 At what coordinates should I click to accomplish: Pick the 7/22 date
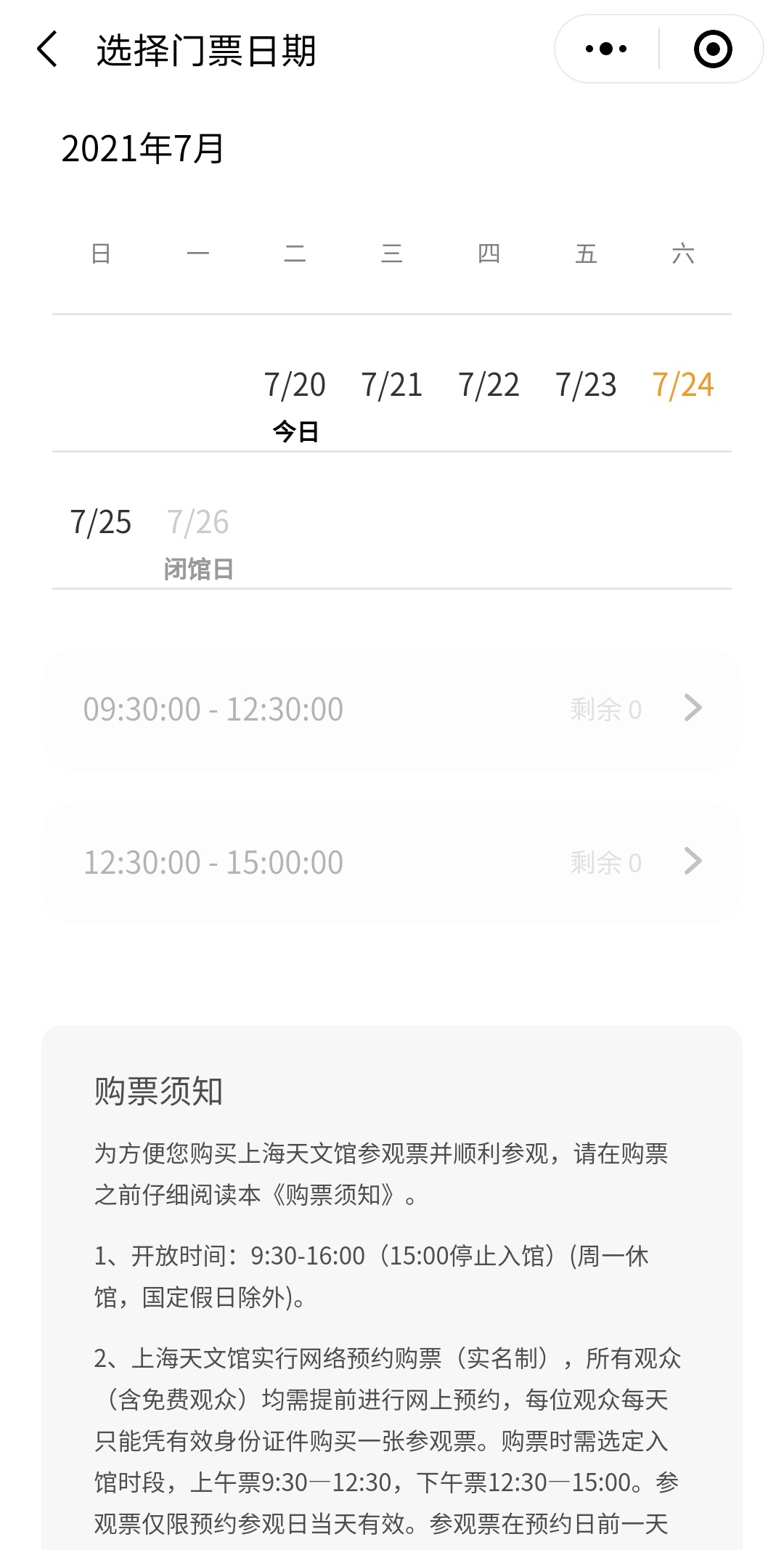click(489, 386)
